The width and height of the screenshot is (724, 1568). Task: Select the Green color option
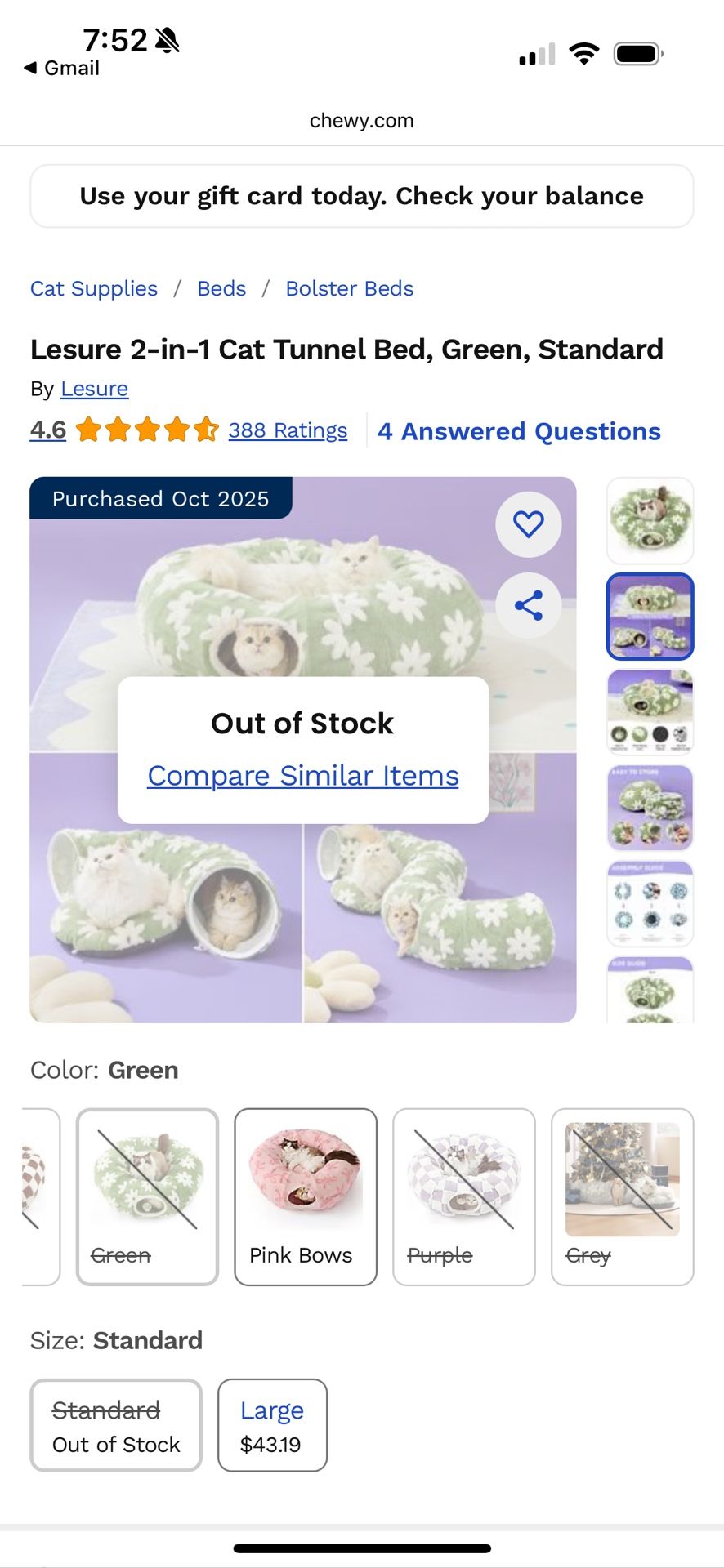pyautogui.click(x=147, y=1196)
